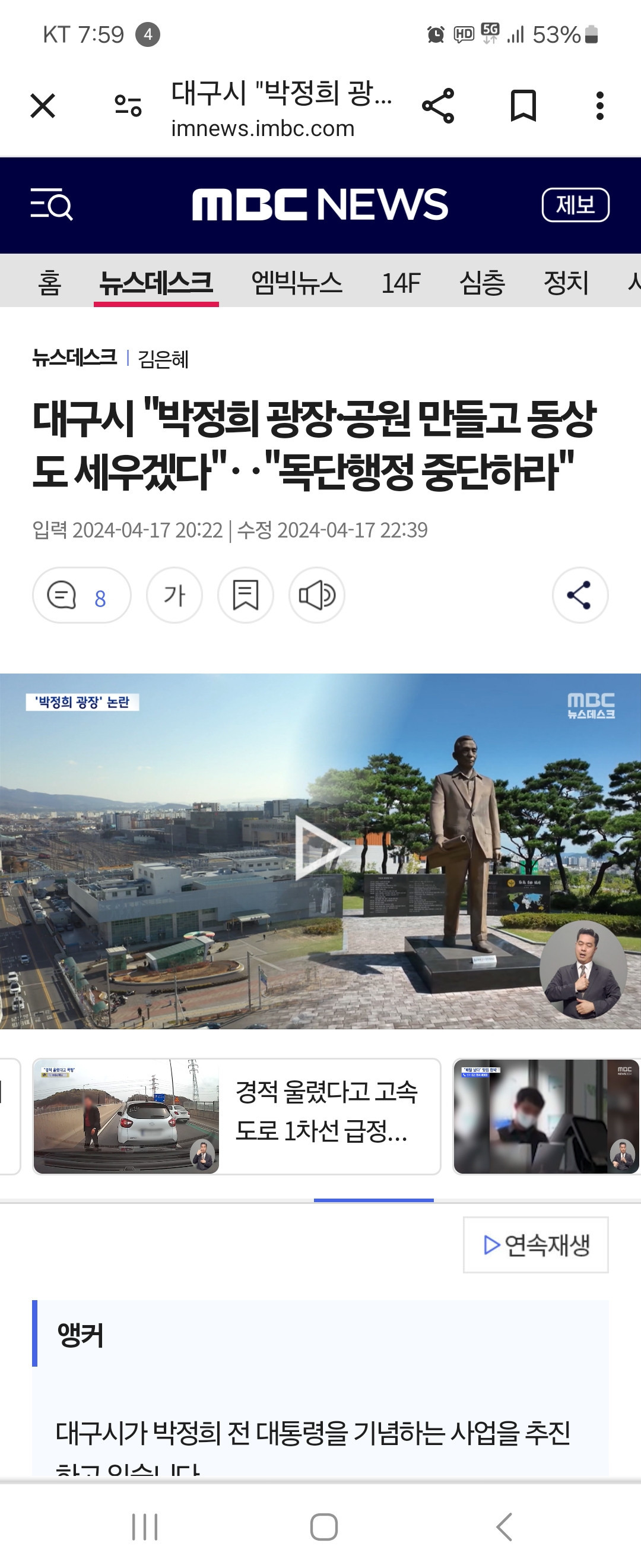
Task: Share the article via the round share icon
Action: pos(580,595)
